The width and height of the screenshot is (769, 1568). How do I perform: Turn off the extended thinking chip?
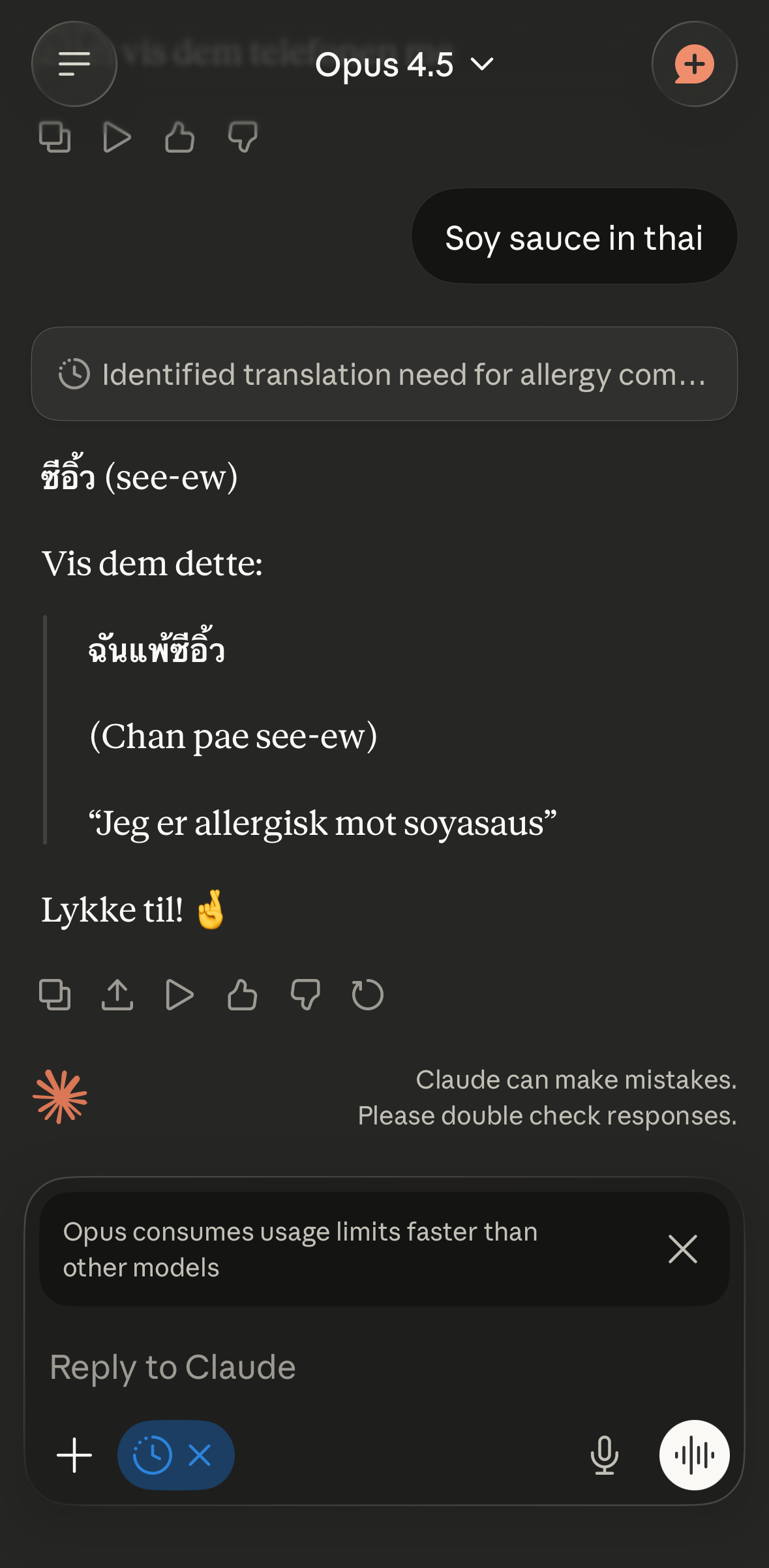200,1455
